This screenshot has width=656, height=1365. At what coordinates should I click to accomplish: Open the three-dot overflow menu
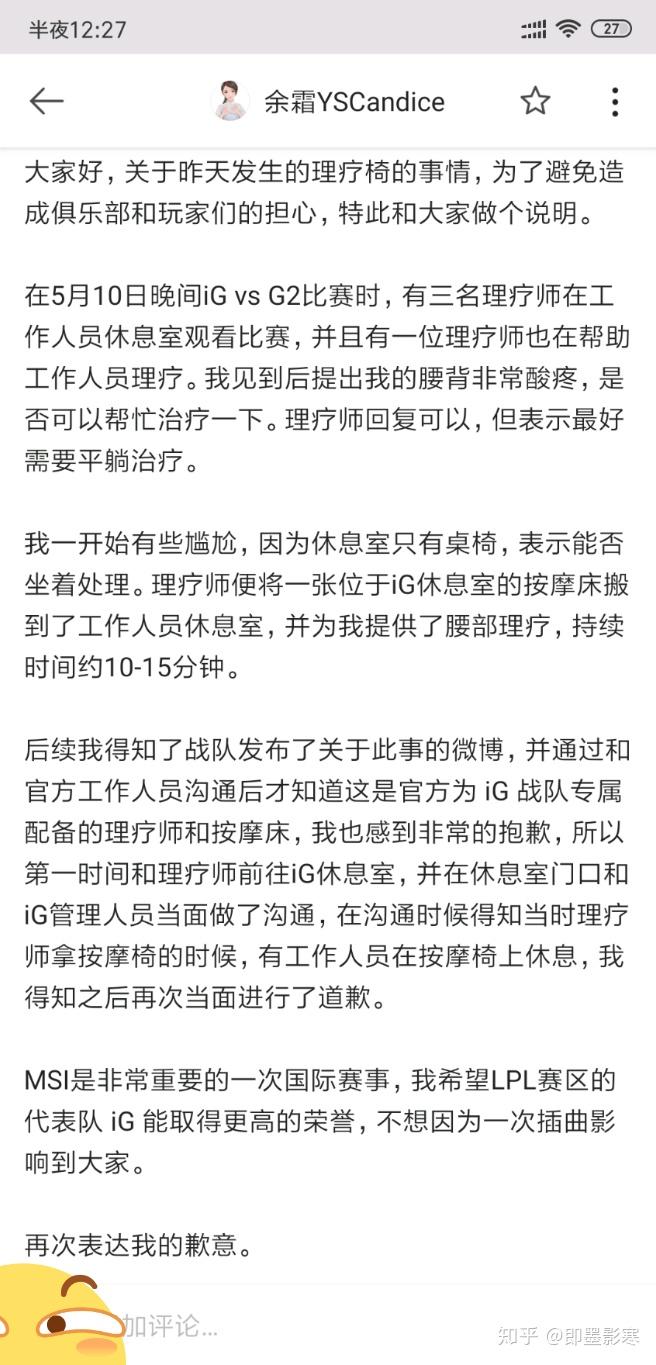pos(614,101)
